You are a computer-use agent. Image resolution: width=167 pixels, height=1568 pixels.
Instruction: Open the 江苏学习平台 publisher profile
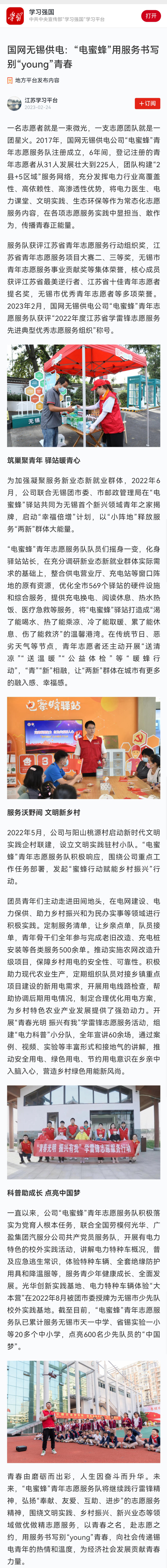click(x=41, y=100)
